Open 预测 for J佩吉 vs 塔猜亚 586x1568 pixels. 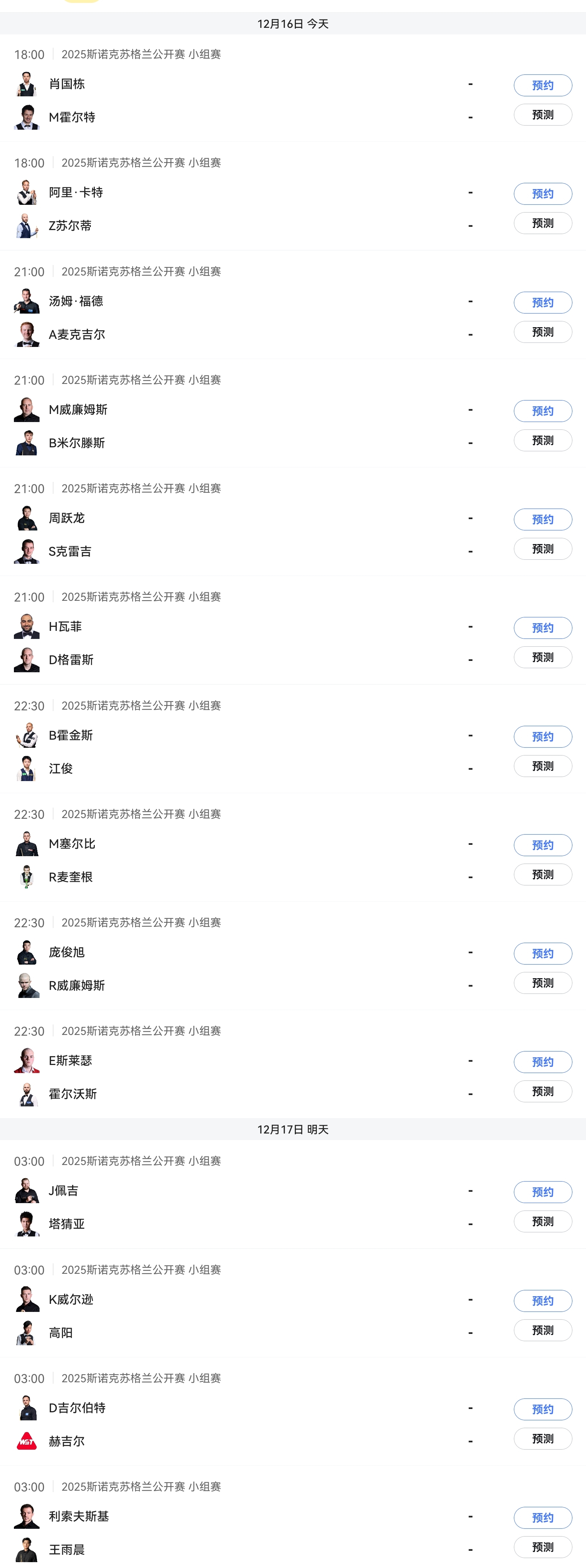tap(542, 1222)
